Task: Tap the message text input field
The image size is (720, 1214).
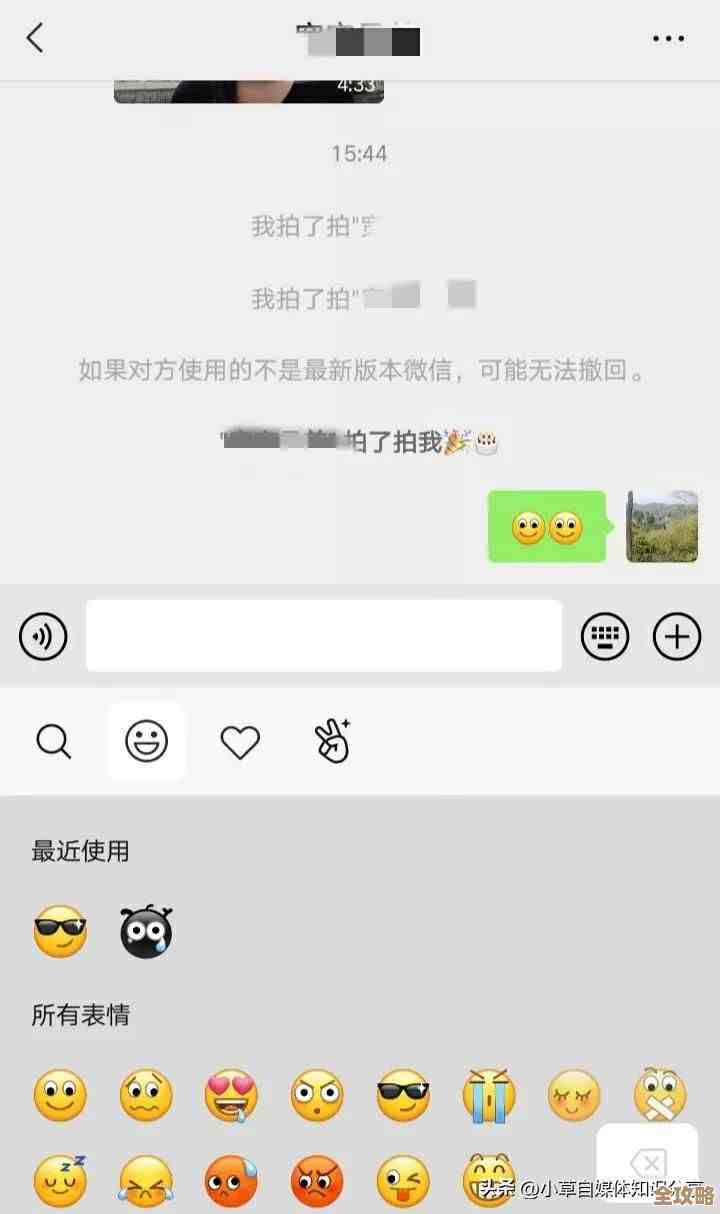Action: click(322, 636)
